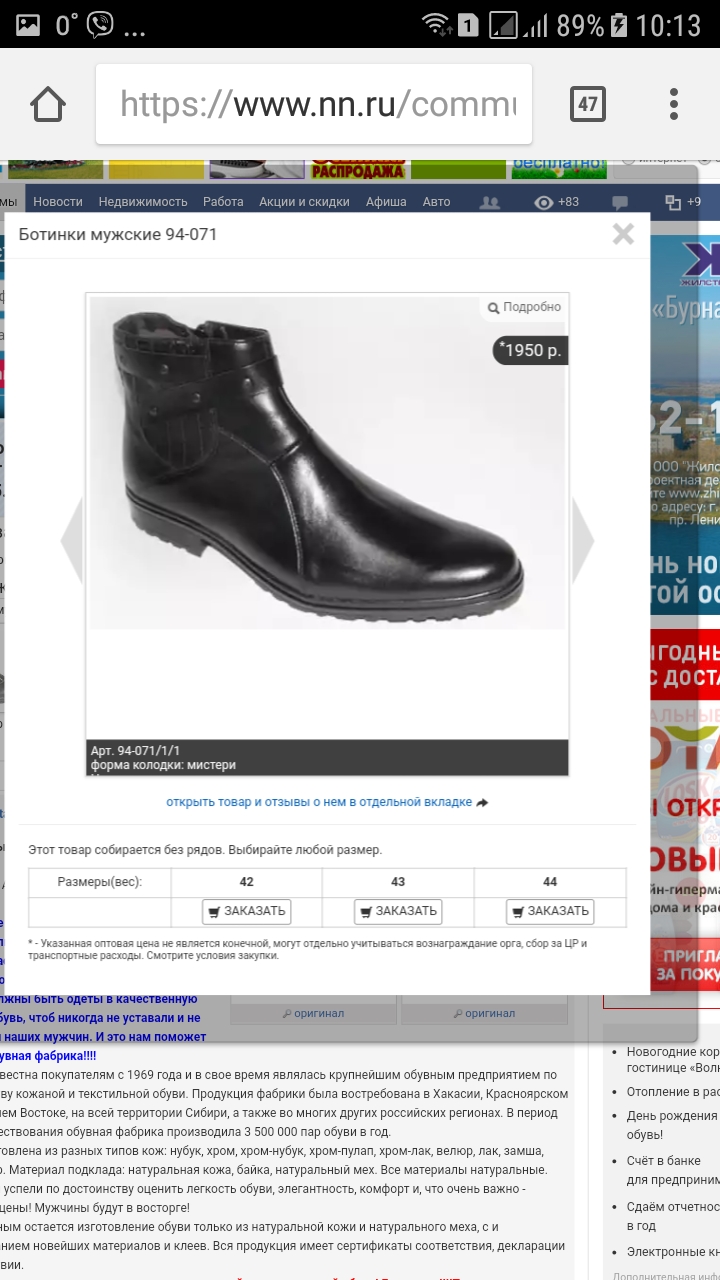Open the Новости section
720x1280 pixels.
(x=58, y=202)
